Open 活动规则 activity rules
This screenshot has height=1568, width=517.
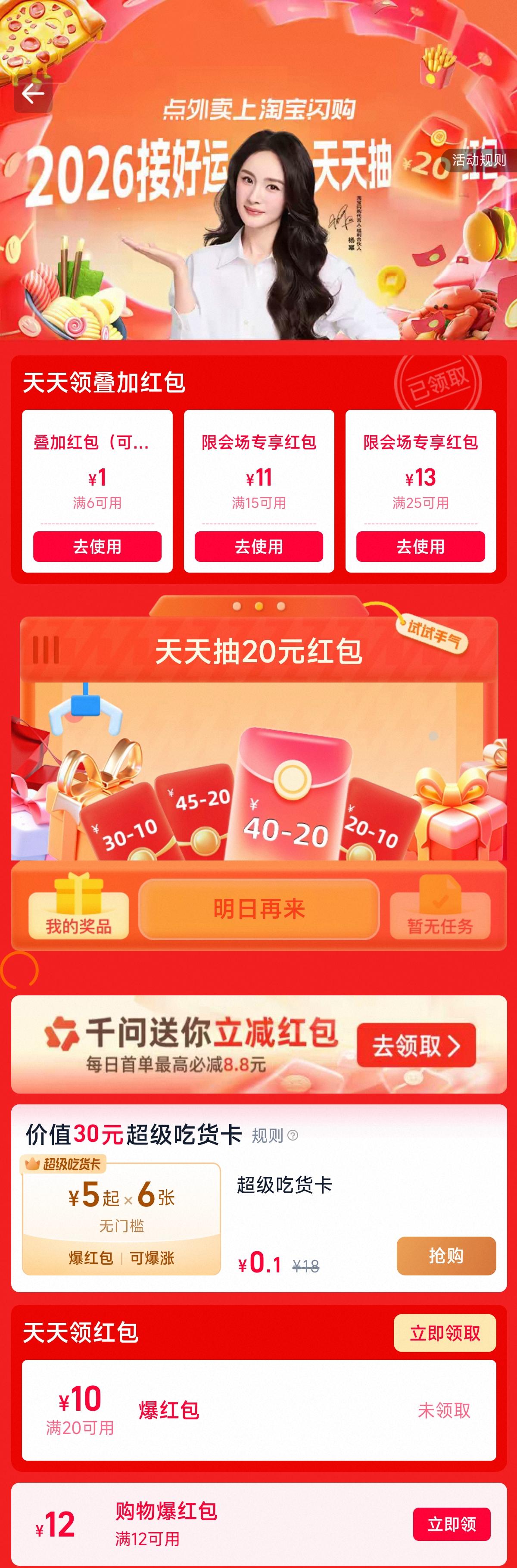(x=479, y=160)
